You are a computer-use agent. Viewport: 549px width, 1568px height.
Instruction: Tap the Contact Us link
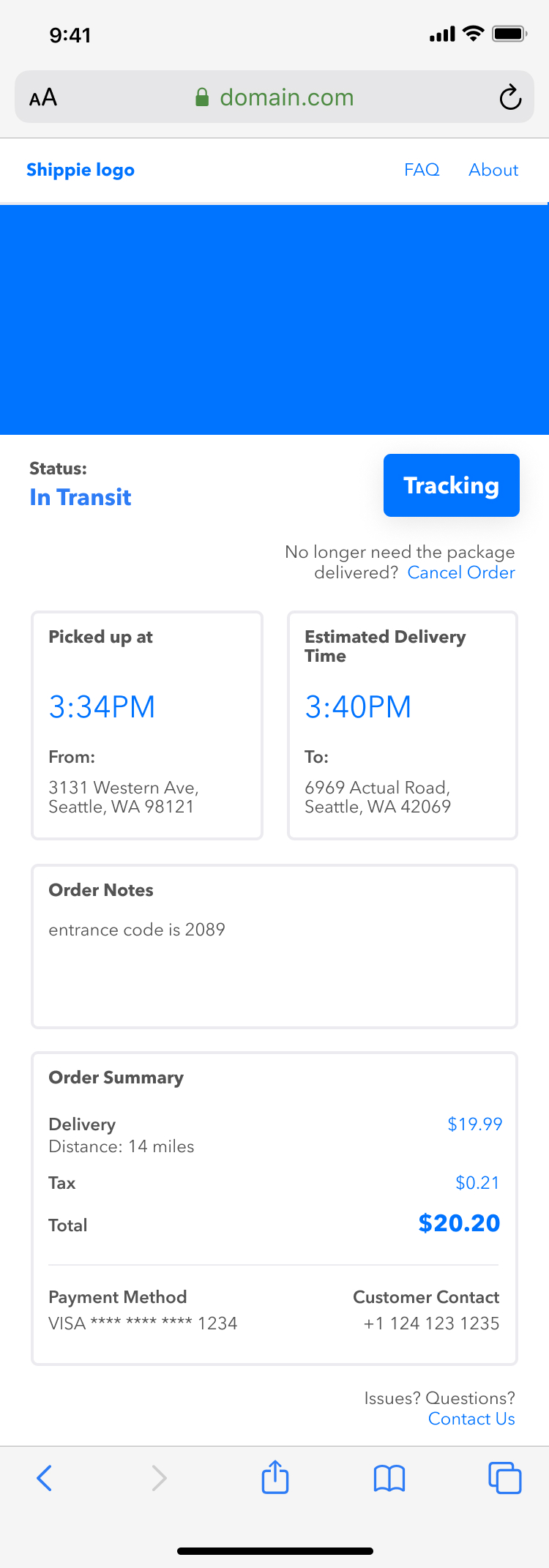tap(471, 1419)
